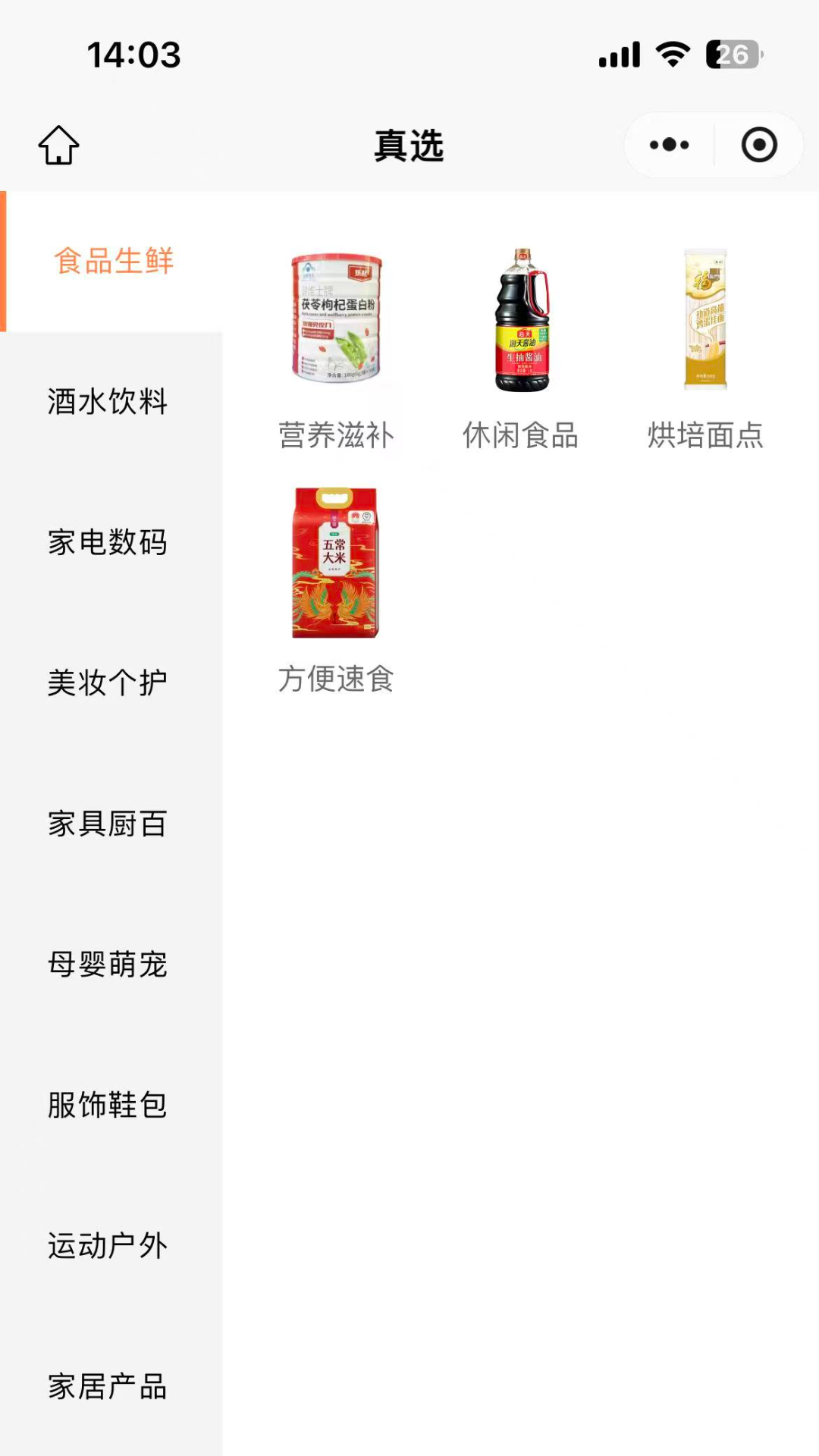This screenshot has width=819, height=1456.
Task: Select 家电数码 from the sidebar
Action: (x=107, y=543)
